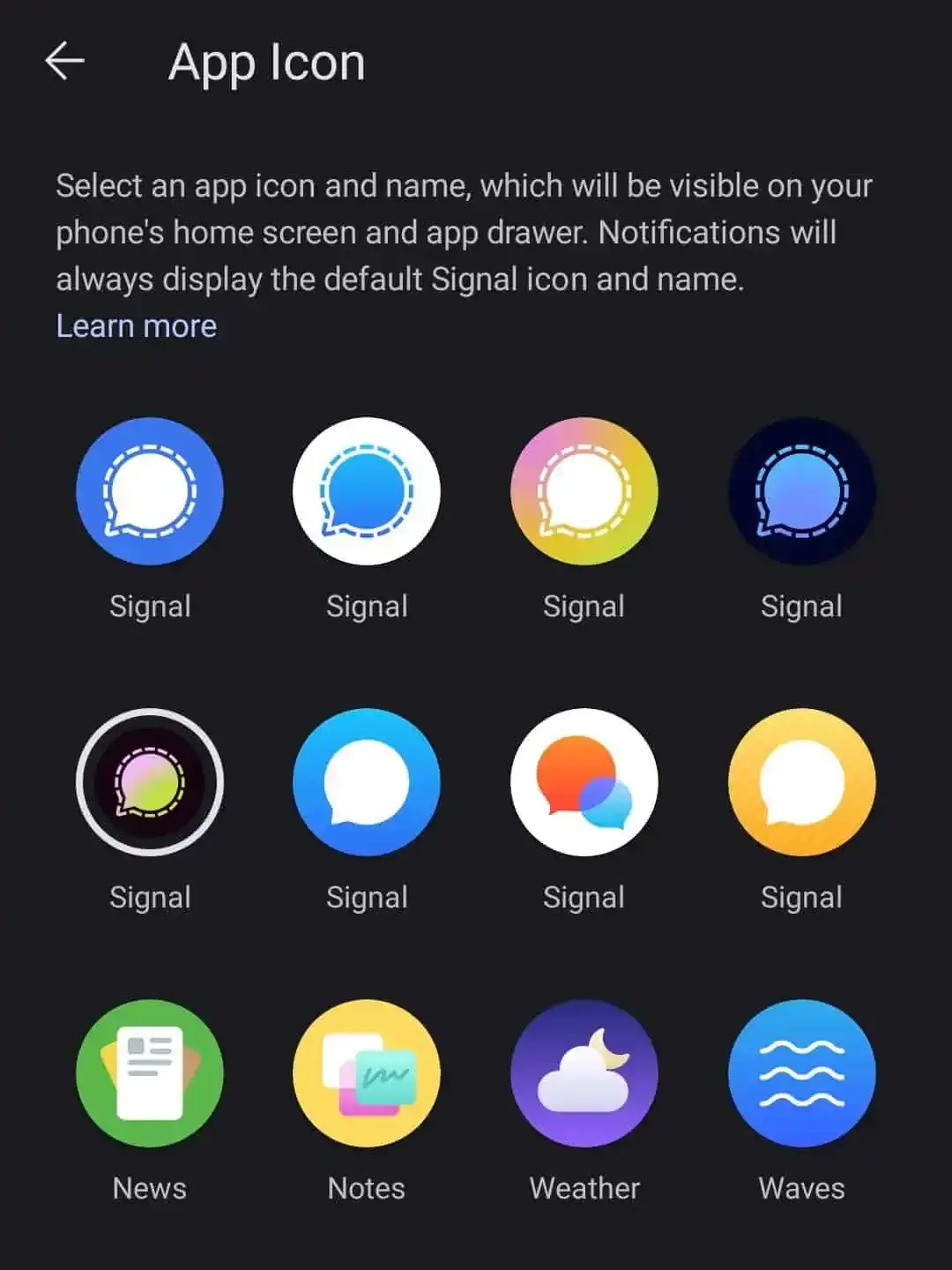This screenshot has height=1270, width=952.
Task: Switch app icon to Notes
Action: tap(367, 1073)
